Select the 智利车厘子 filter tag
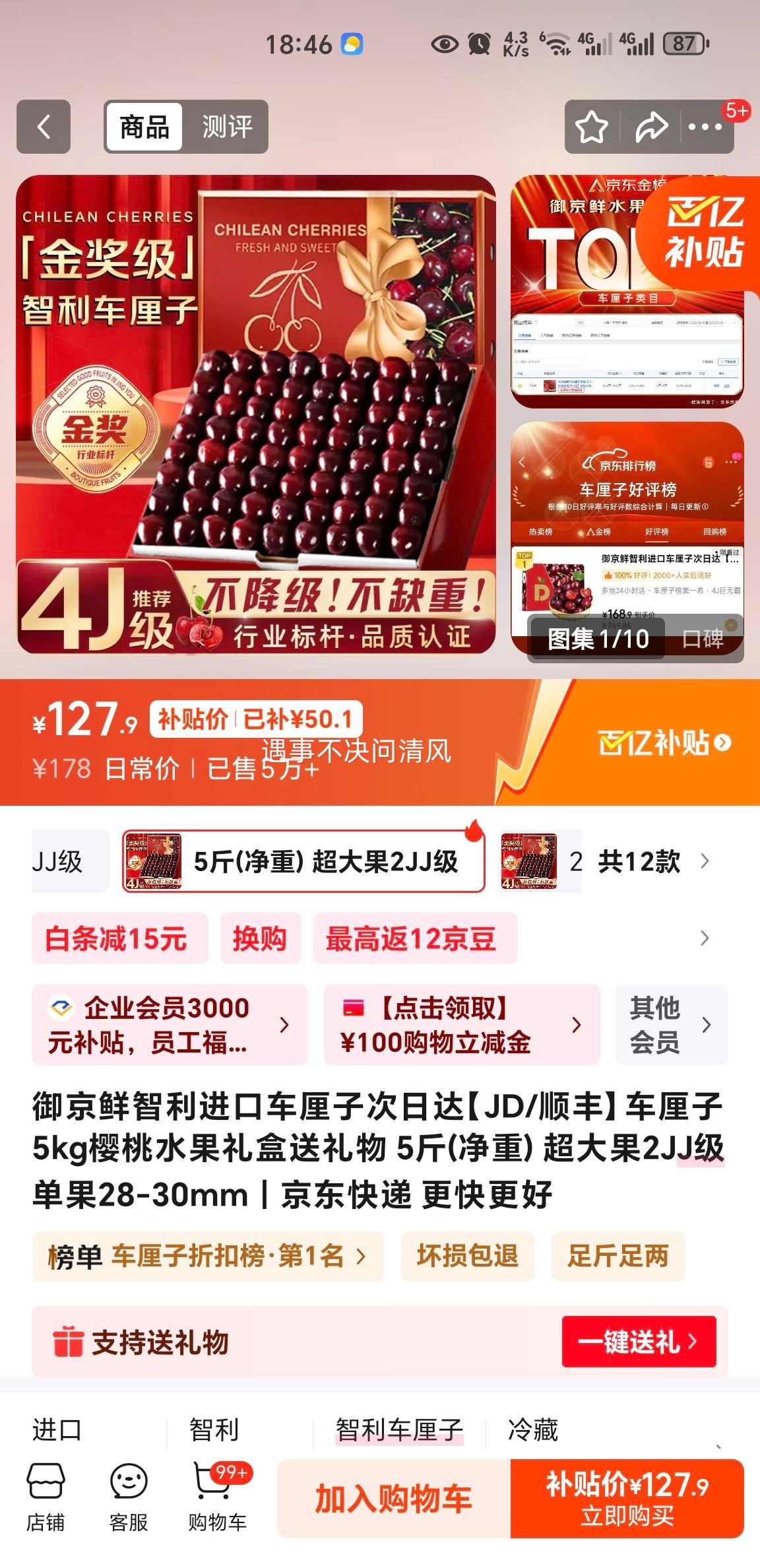Screen dimensions: 760x1568 point(398,1427)
